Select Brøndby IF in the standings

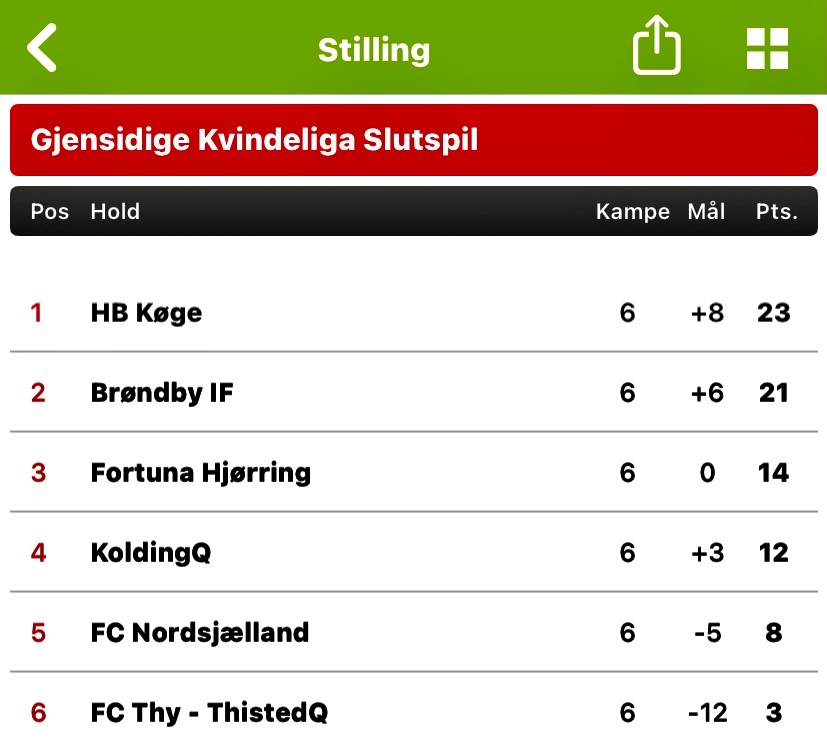tap(162, 393)
